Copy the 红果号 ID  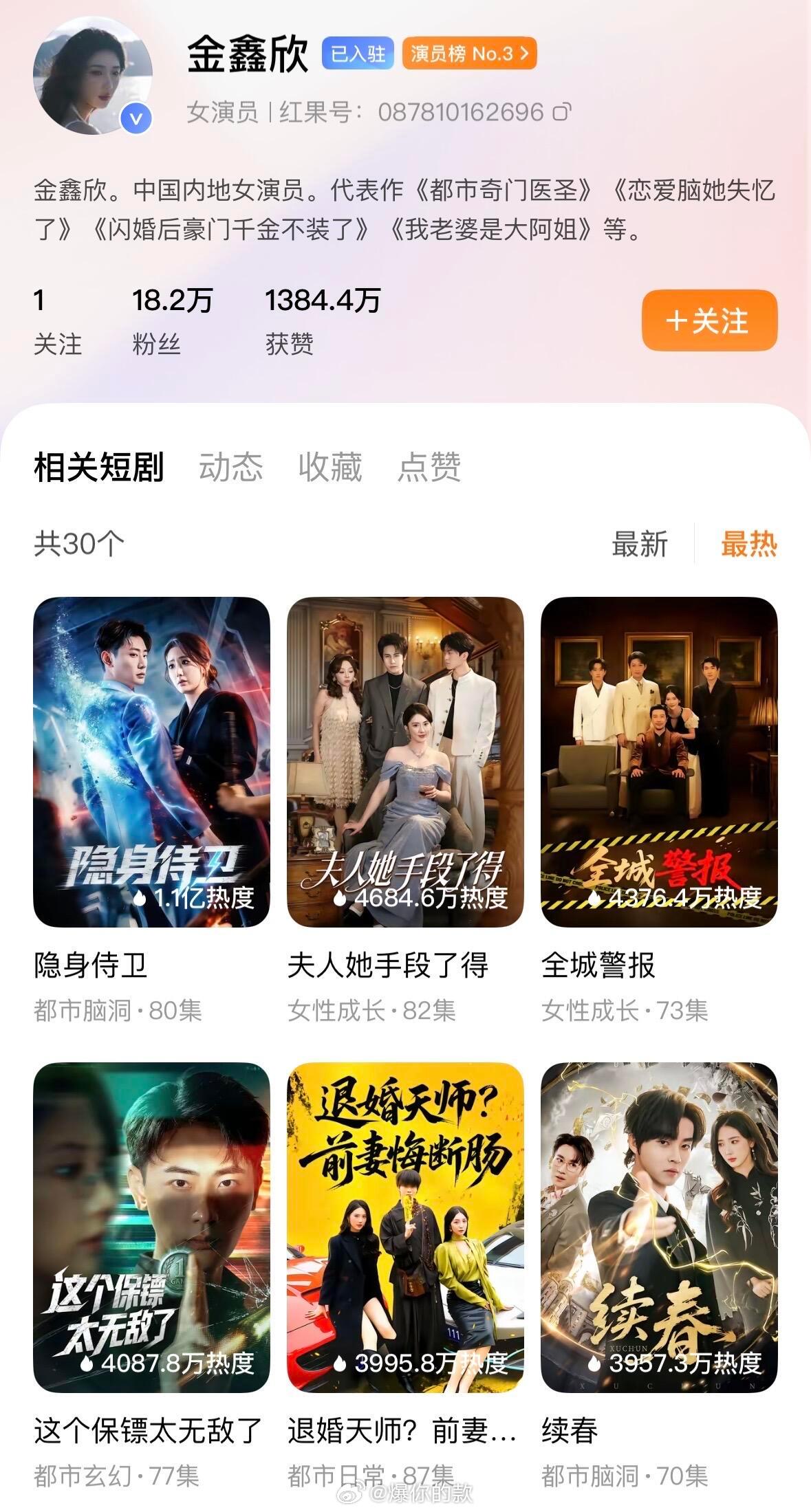coord(562,111)
